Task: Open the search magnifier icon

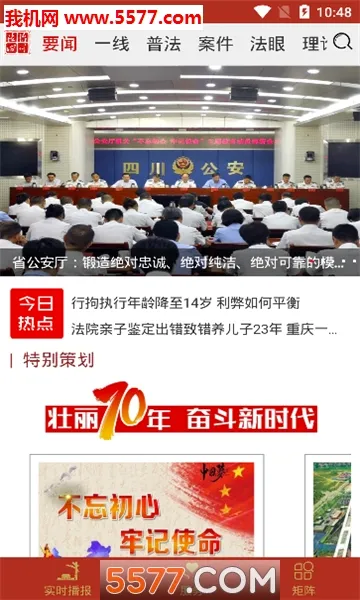Action: pos(342,42)
